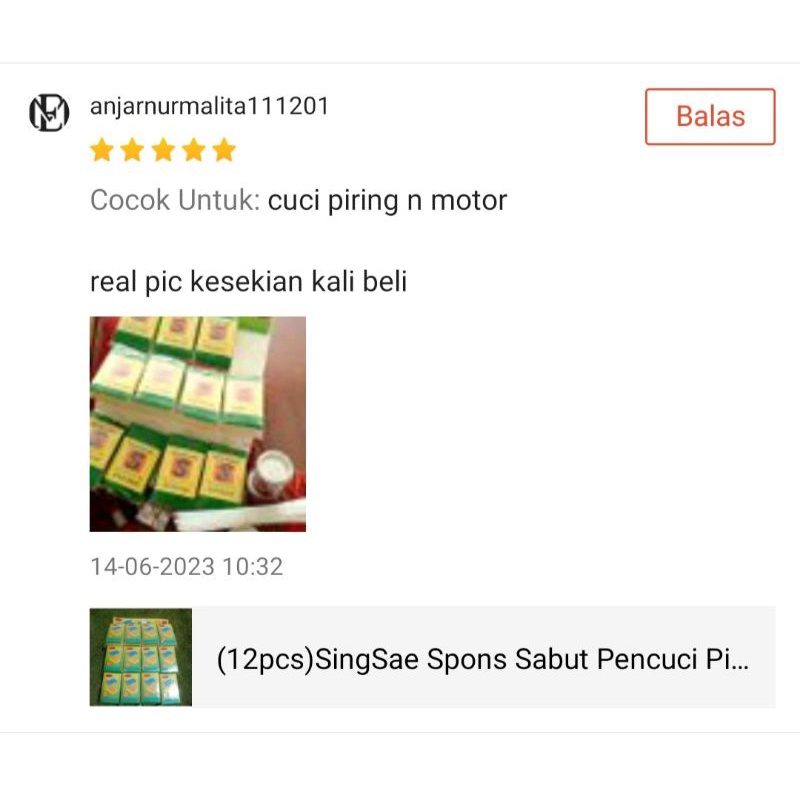The height and width of the screenshot is (800, 800).
Task: Tap the Balas button to reply
Action: 710,117
